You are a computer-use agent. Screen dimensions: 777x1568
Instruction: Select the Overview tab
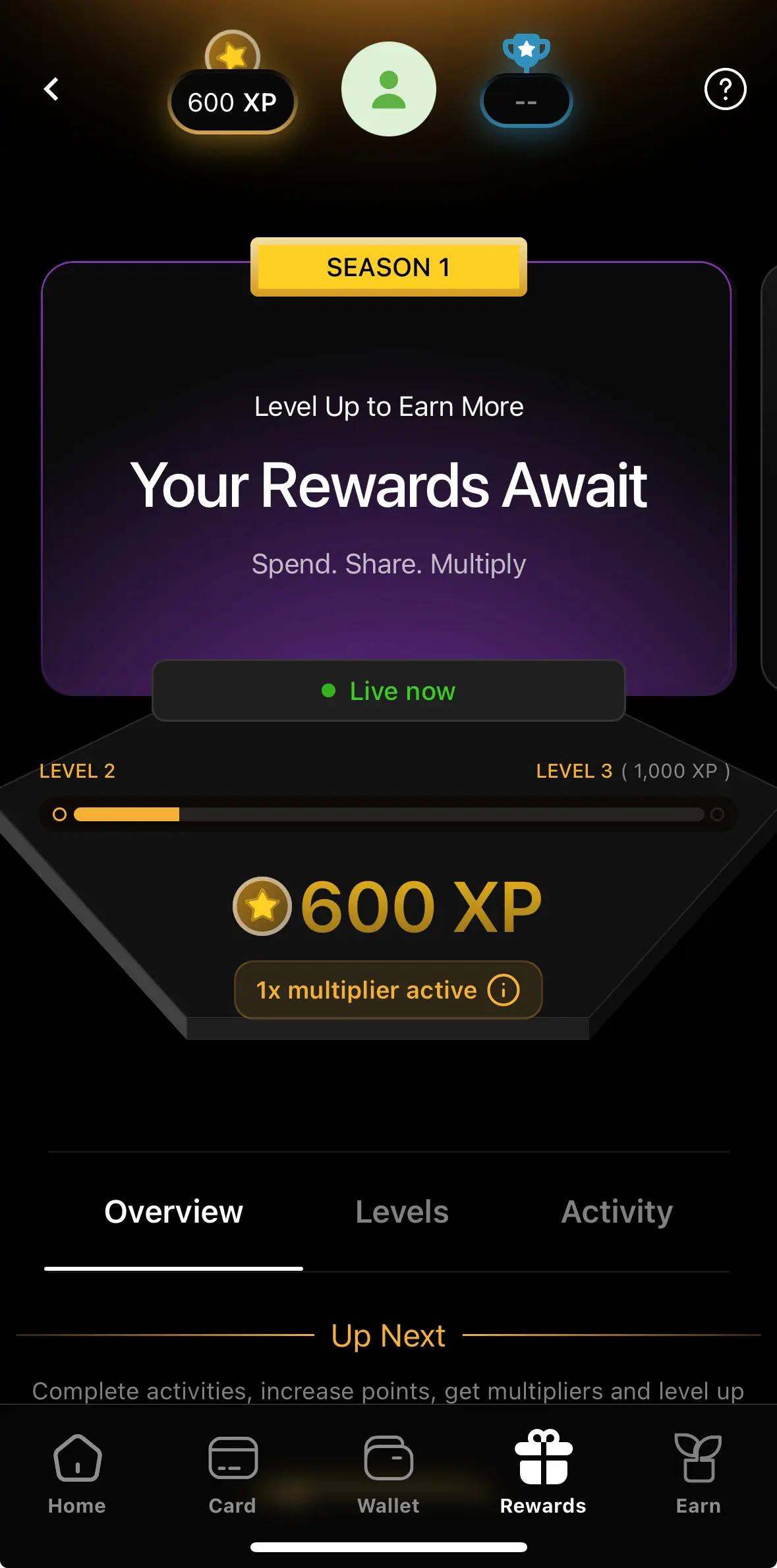coord(173,1211)
